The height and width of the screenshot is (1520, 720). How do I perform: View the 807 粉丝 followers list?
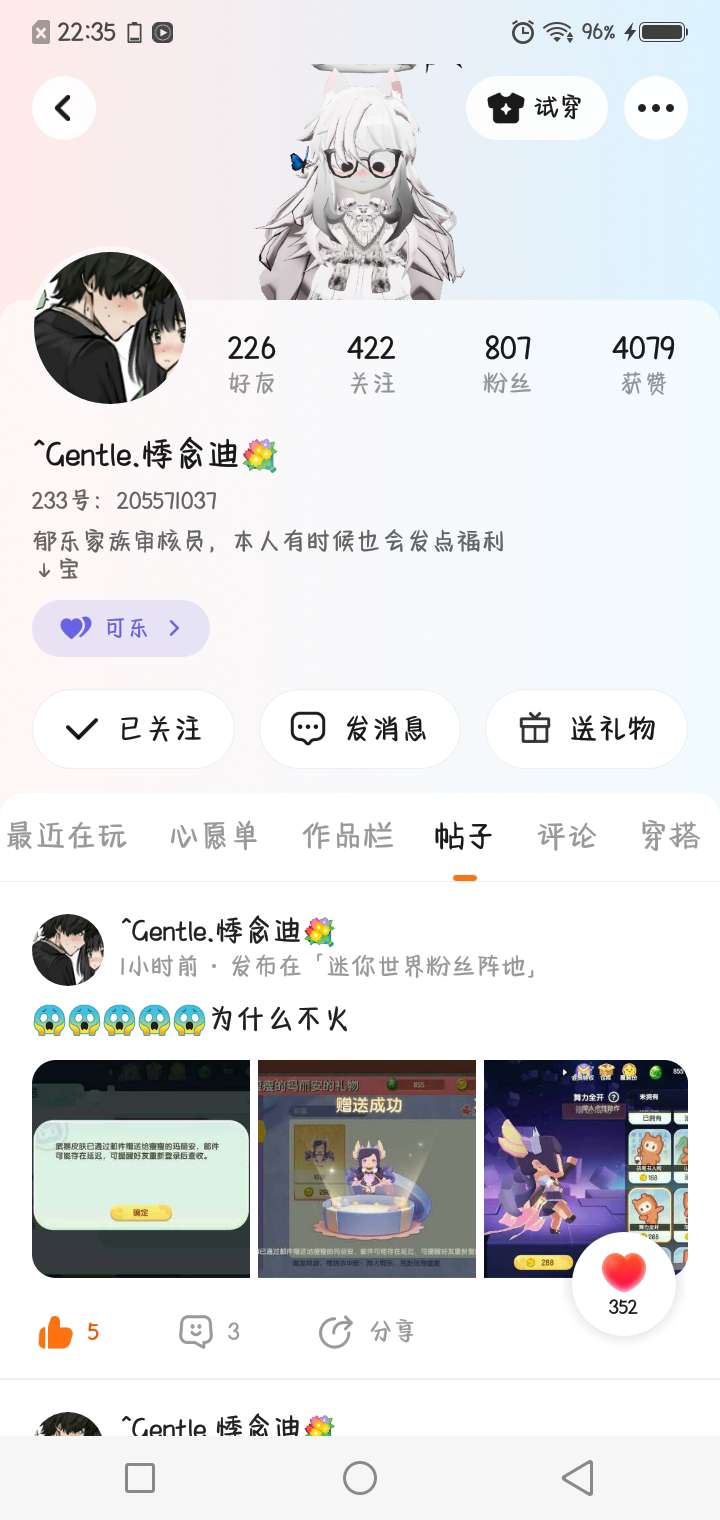tap(508, 363)
